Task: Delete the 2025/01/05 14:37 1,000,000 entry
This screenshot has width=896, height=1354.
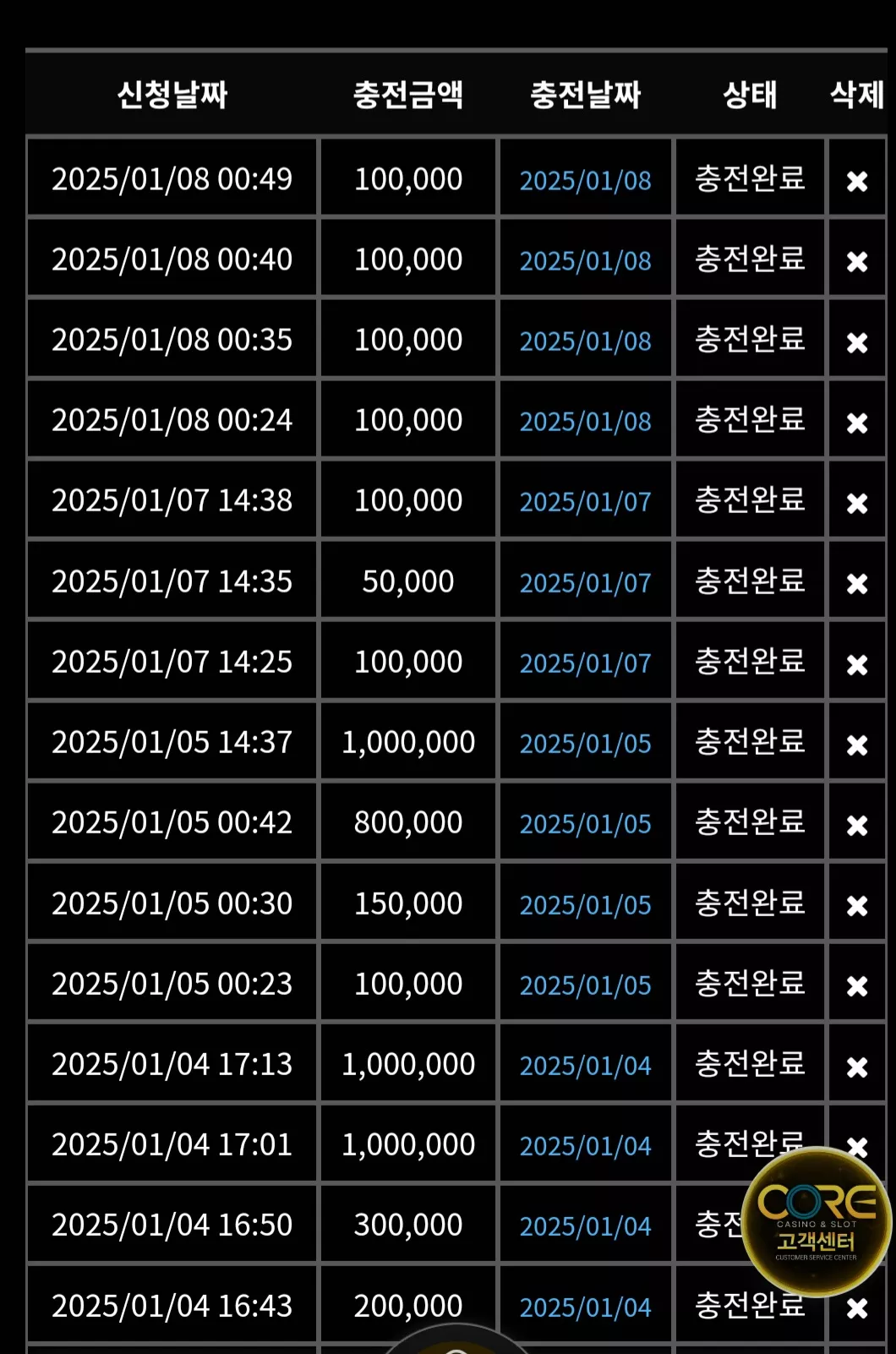Action: 857,745
